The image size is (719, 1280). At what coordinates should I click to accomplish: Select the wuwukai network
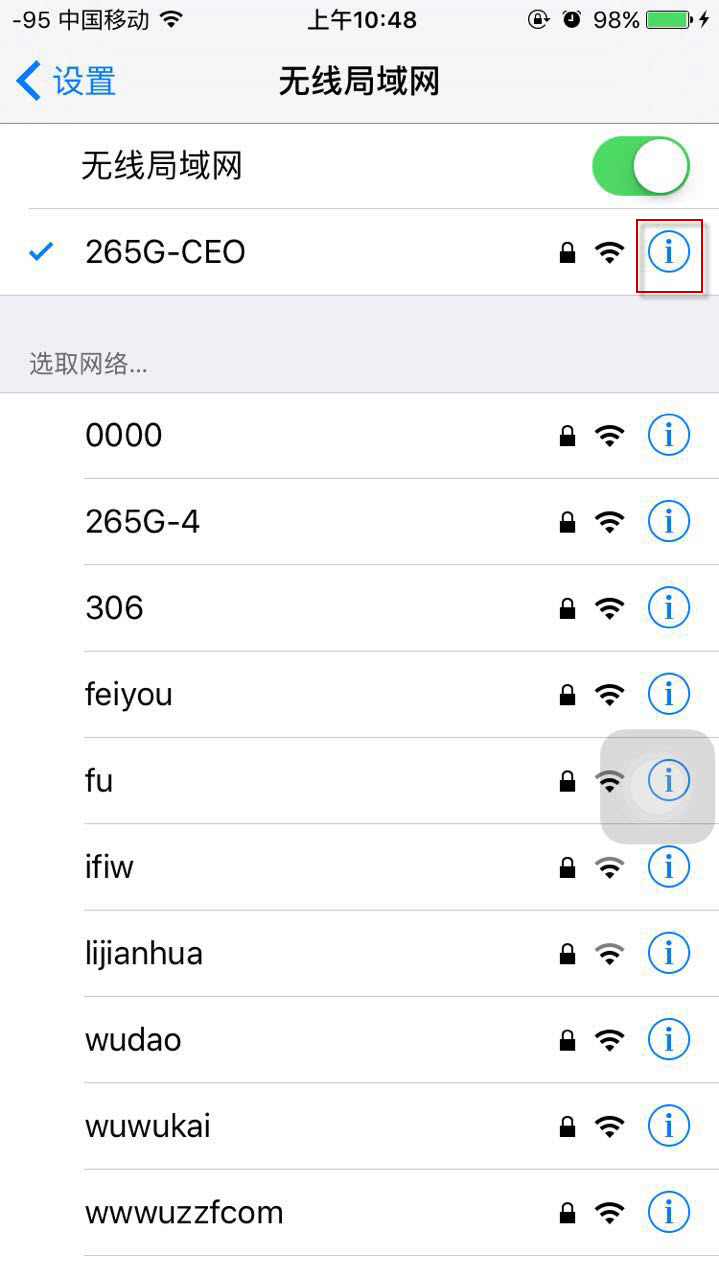[148, 1126]
